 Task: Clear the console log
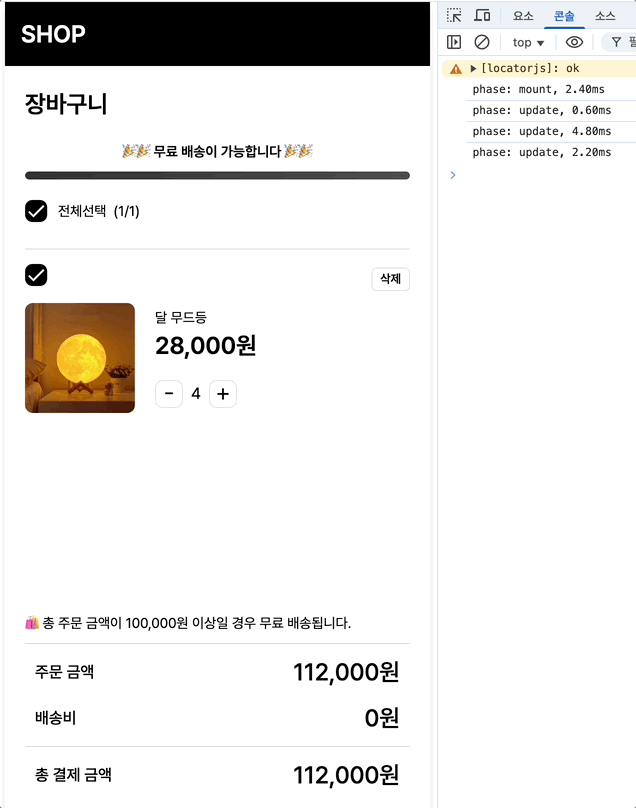[482, 42]
